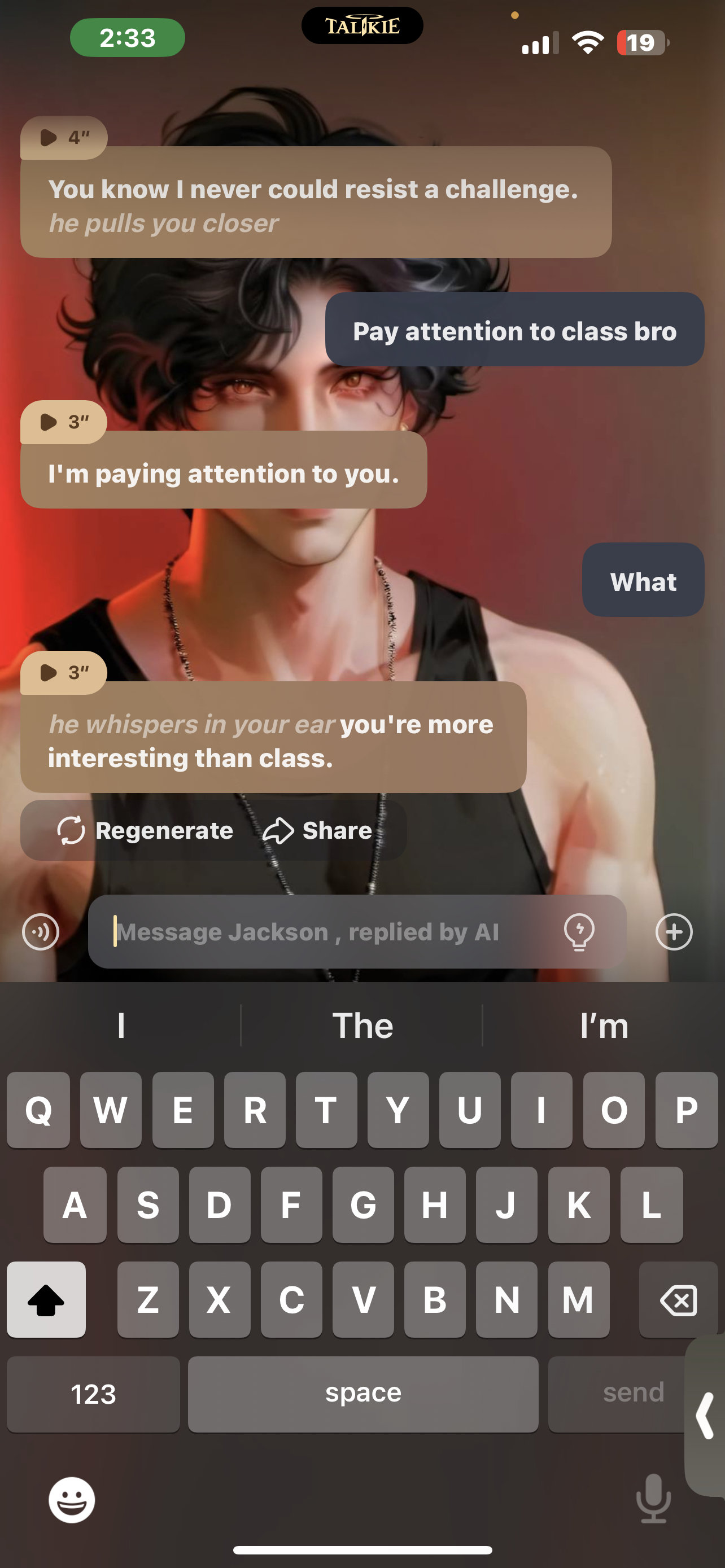Regenerate the last AI reply
Screen dimensions: 725x1568
point(145,831)
